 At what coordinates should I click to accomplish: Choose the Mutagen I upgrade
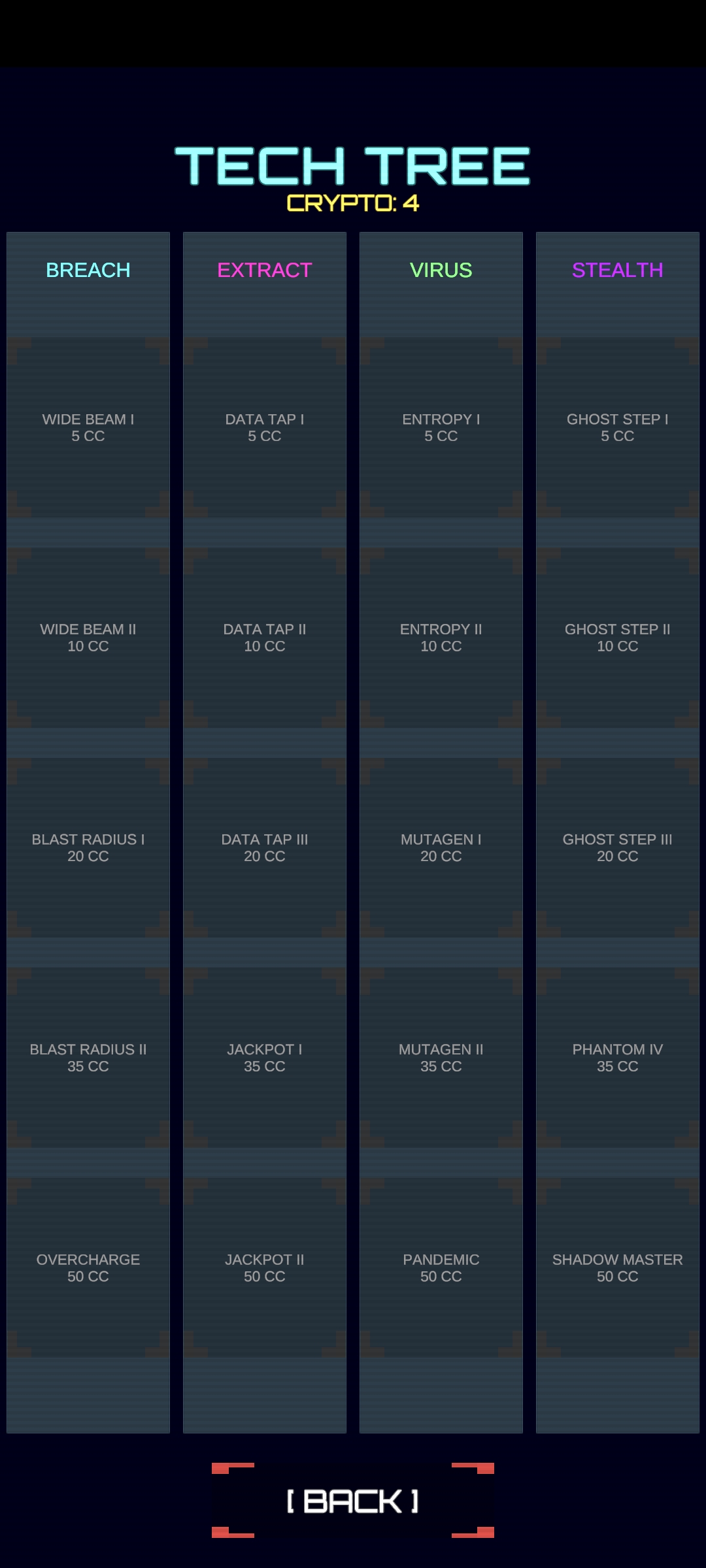(x=441, y=847)
